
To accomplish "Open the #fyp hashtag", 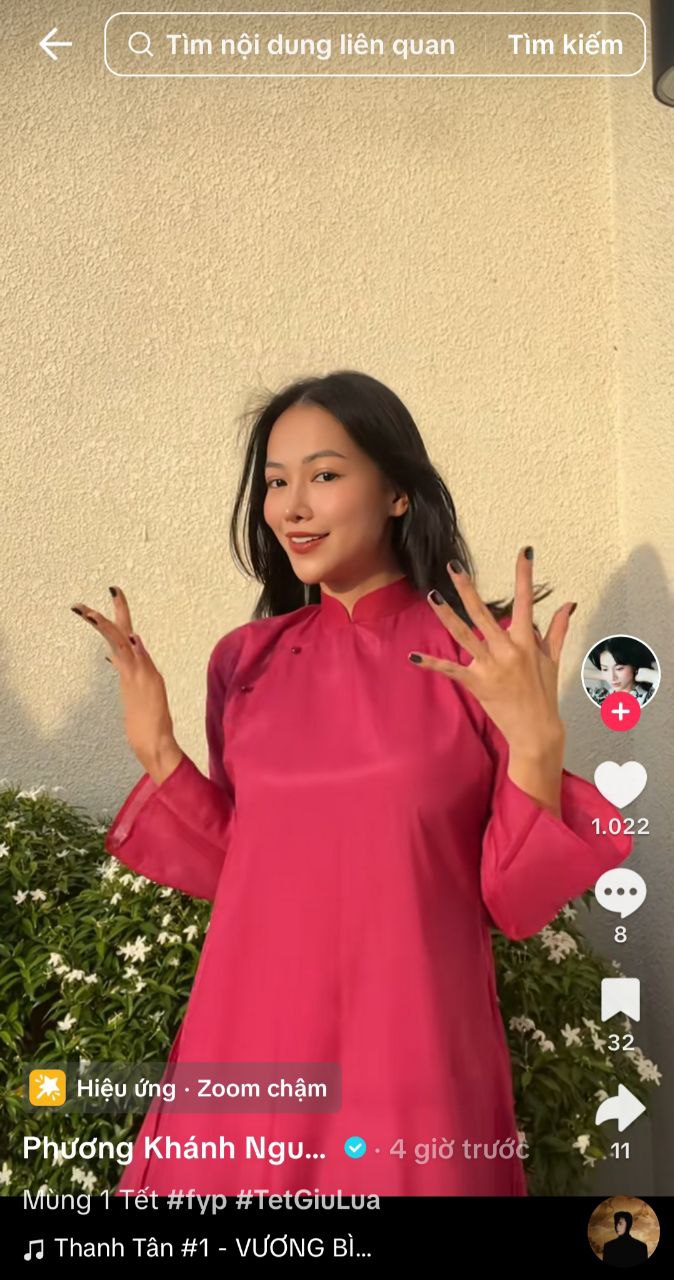I will 197,1200.
